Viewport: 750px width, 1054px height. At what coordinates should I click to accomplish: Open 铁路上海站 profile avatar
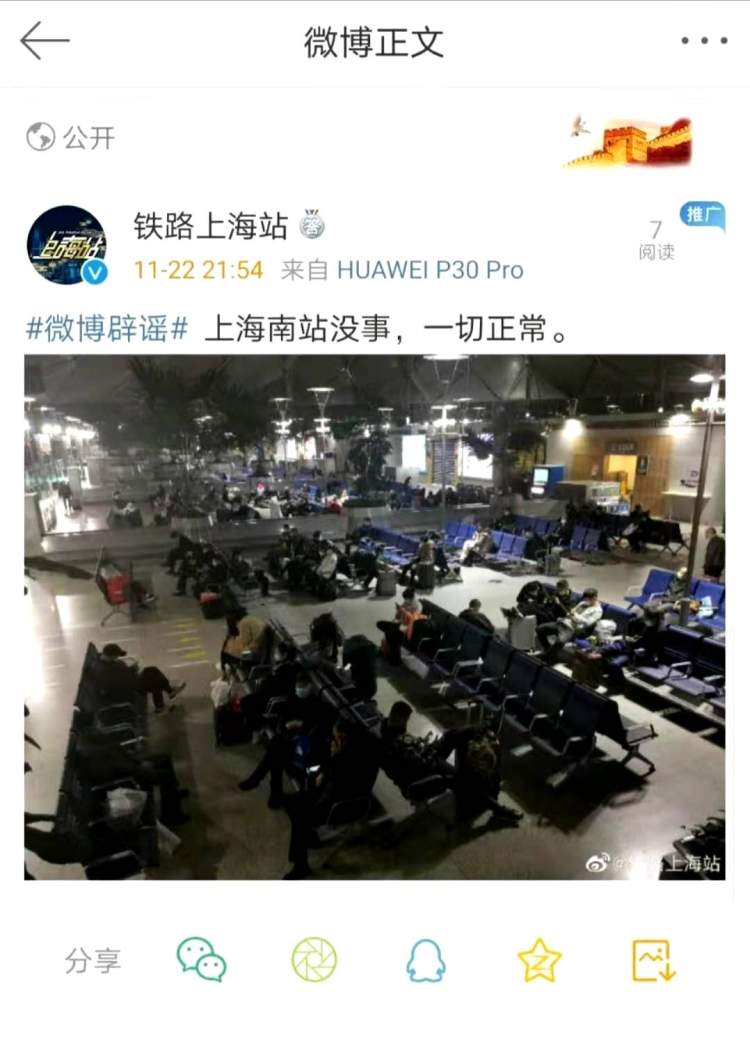click(x=67, y=245)
